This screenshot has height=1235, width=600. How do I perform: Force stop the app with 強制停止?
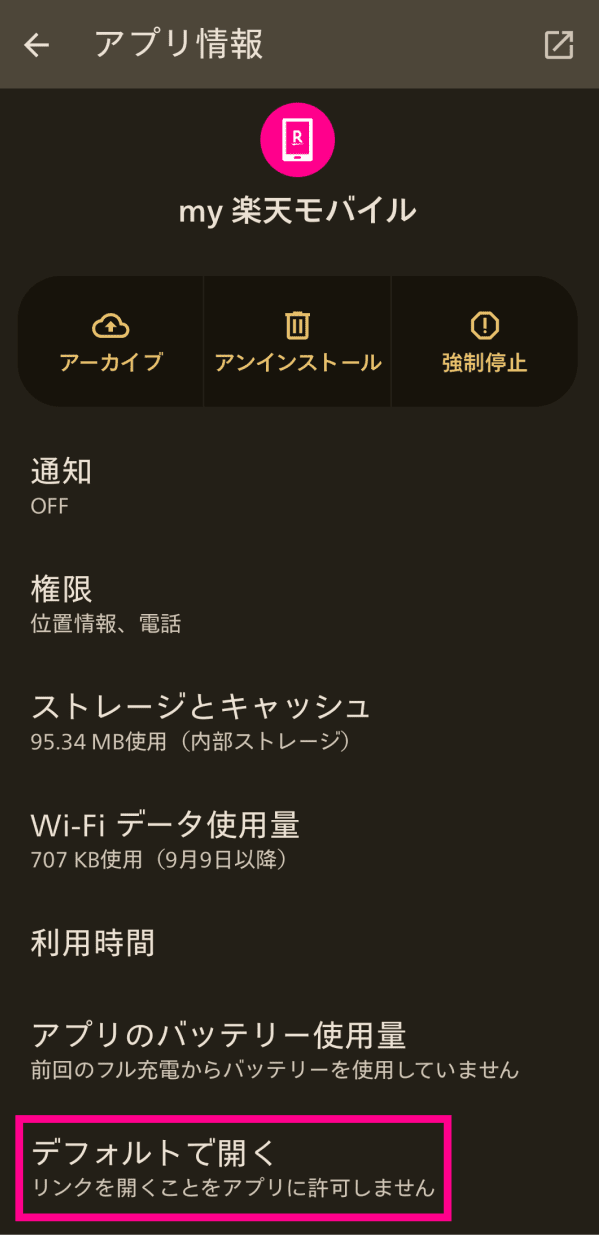(x=484, y=341)
